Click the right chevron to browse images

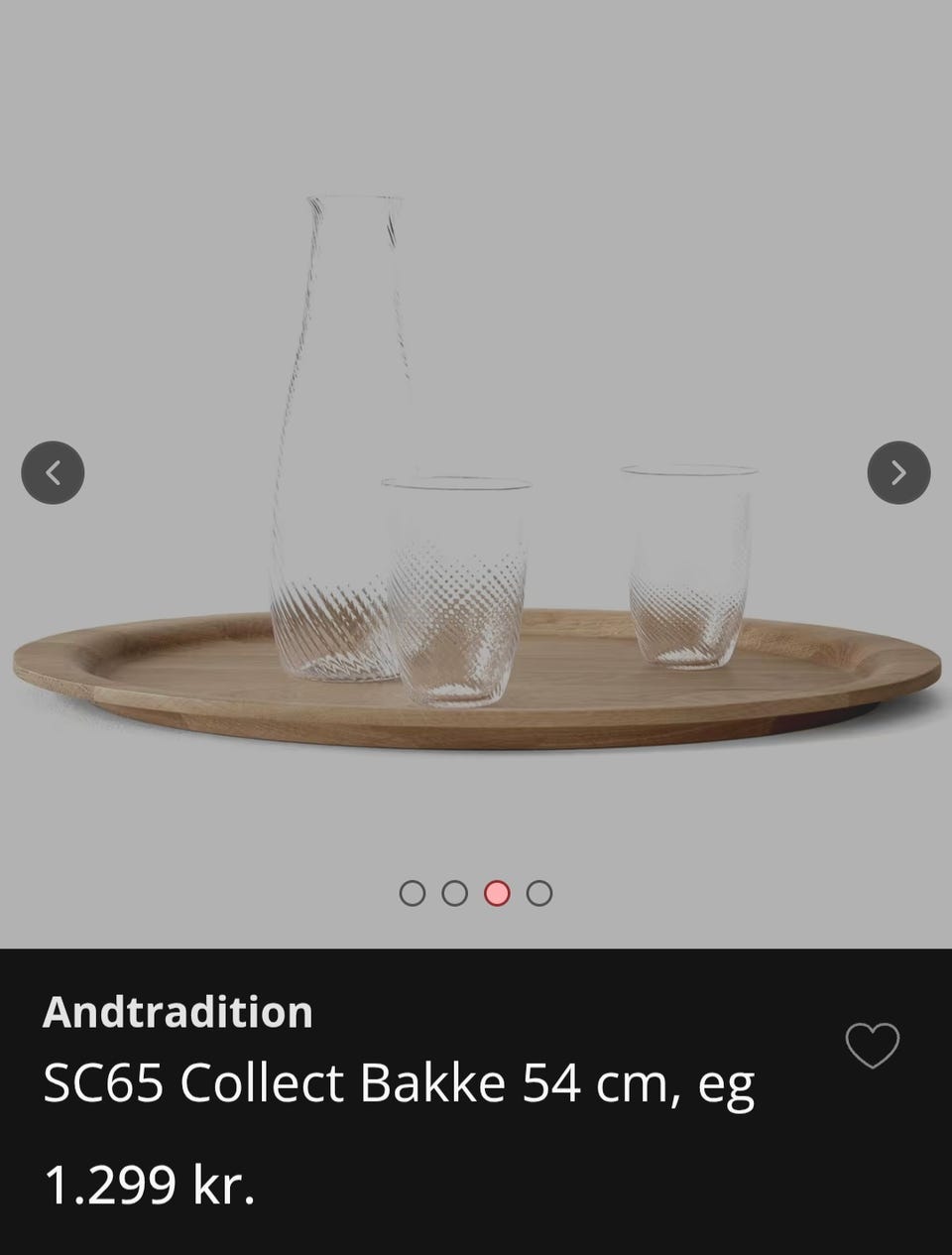click(897, 472)
